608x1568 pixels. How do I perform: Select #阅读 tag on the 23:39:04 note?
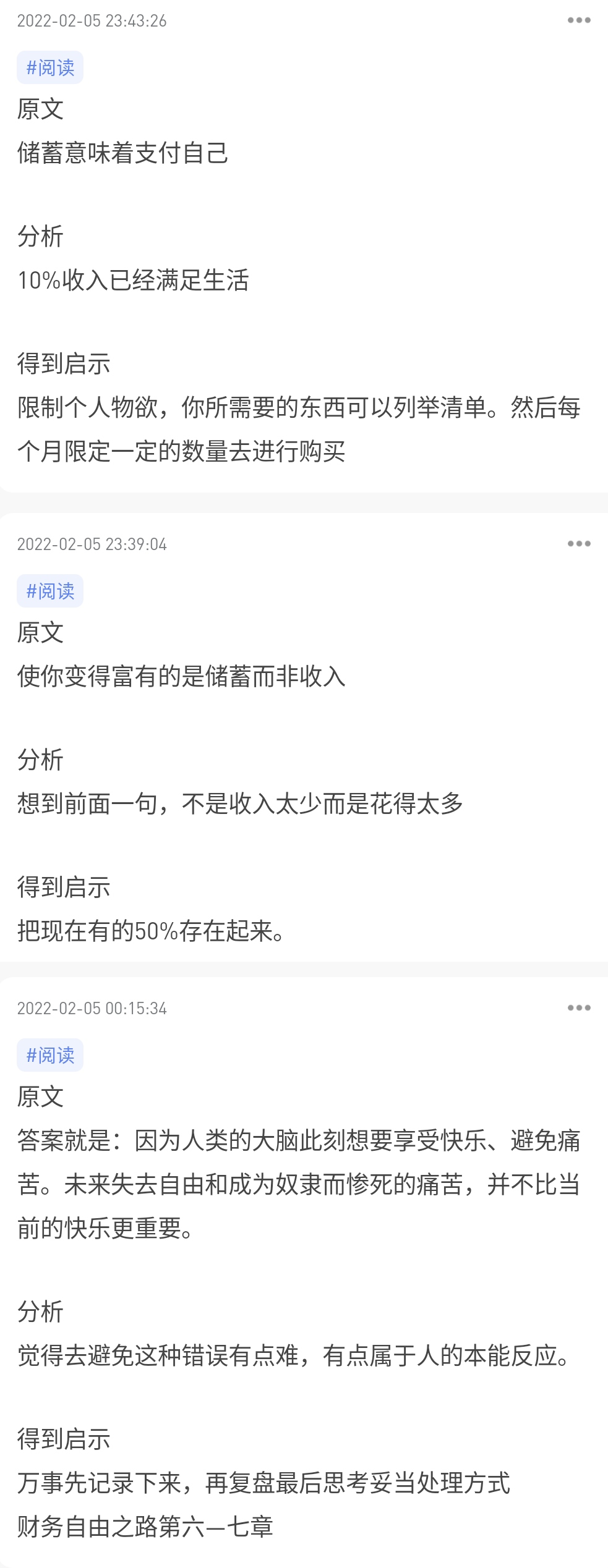click(x=50, y=591)
